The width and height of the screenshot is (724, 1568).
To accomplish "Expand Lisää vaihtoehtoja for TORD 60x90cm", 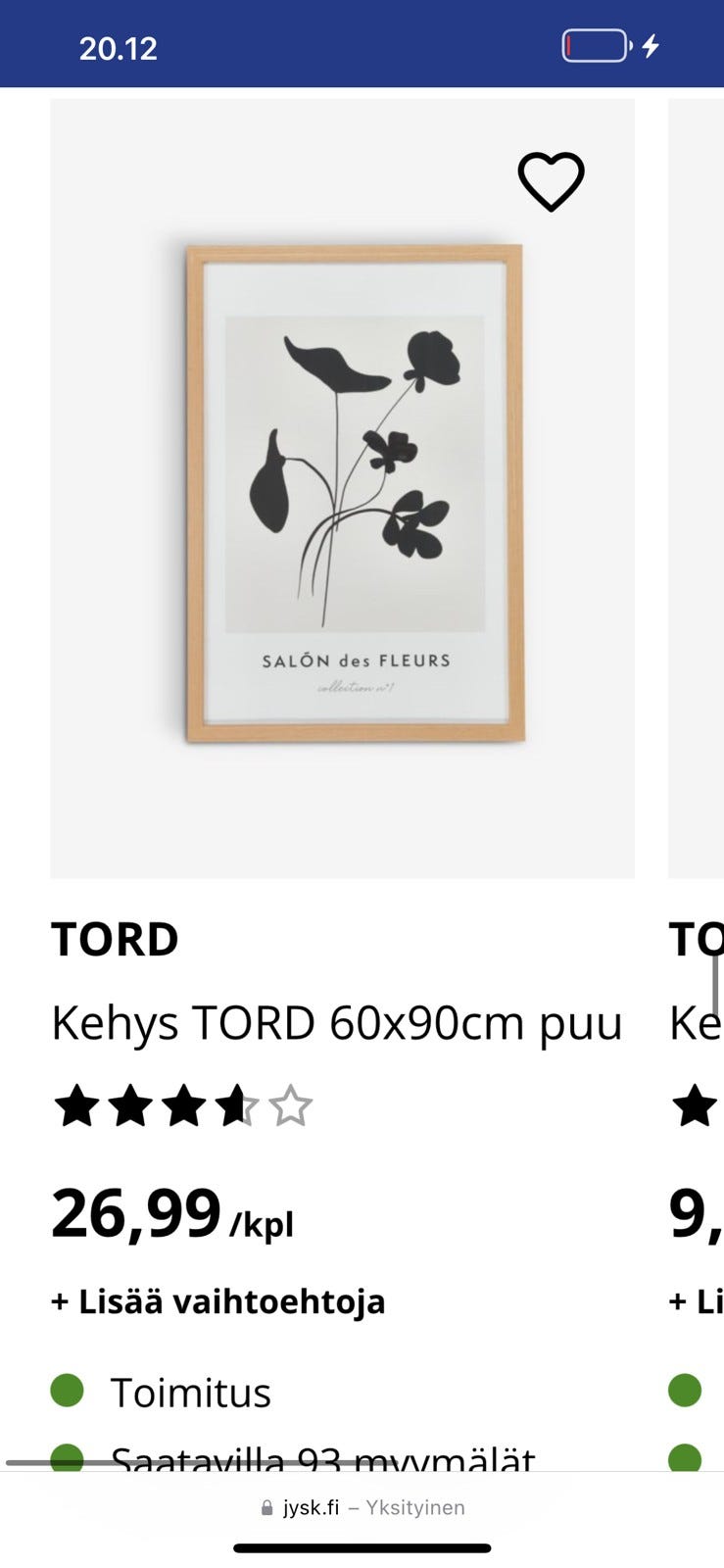I will tap(218, 1301).
